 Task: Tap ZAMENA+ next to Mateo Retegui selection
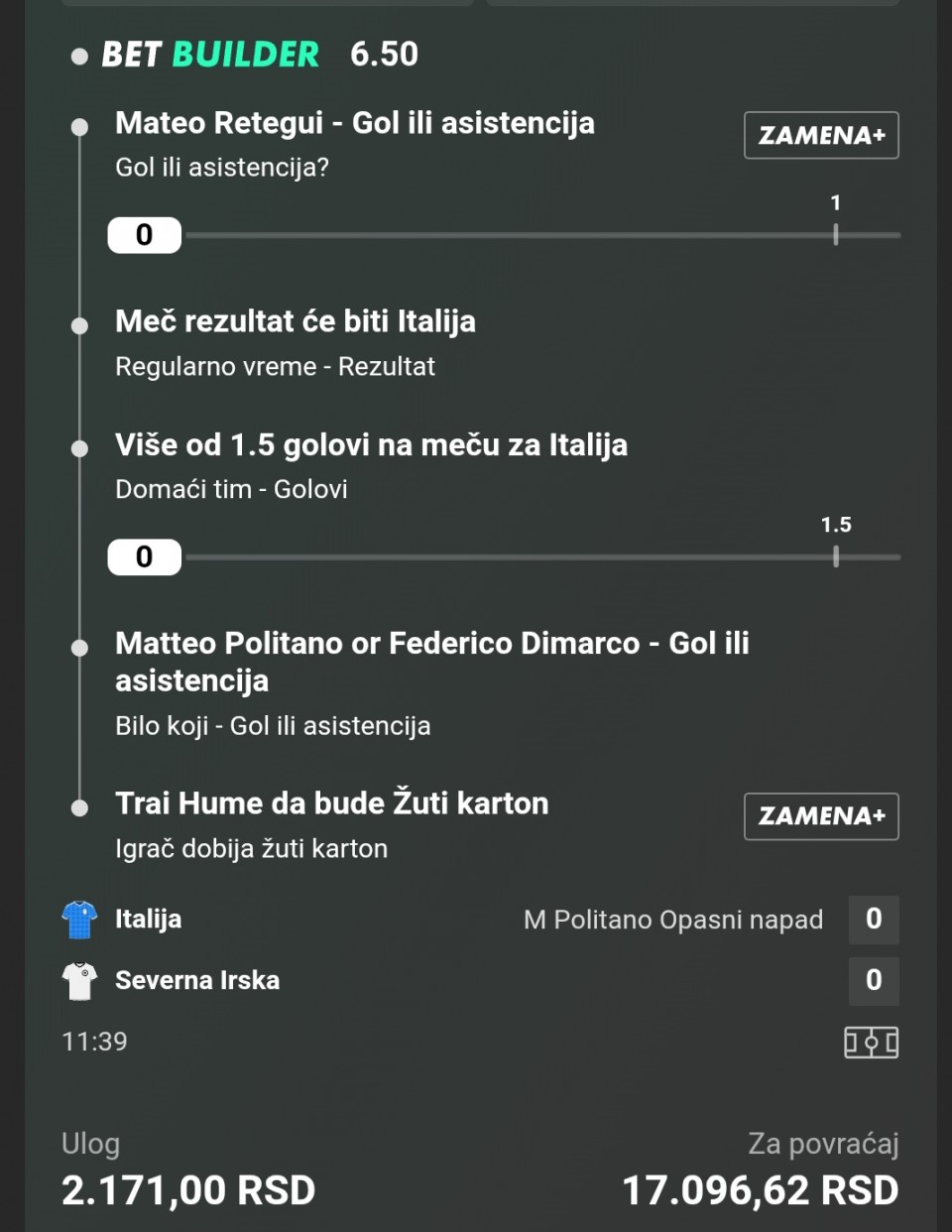(x=821, y=135)
